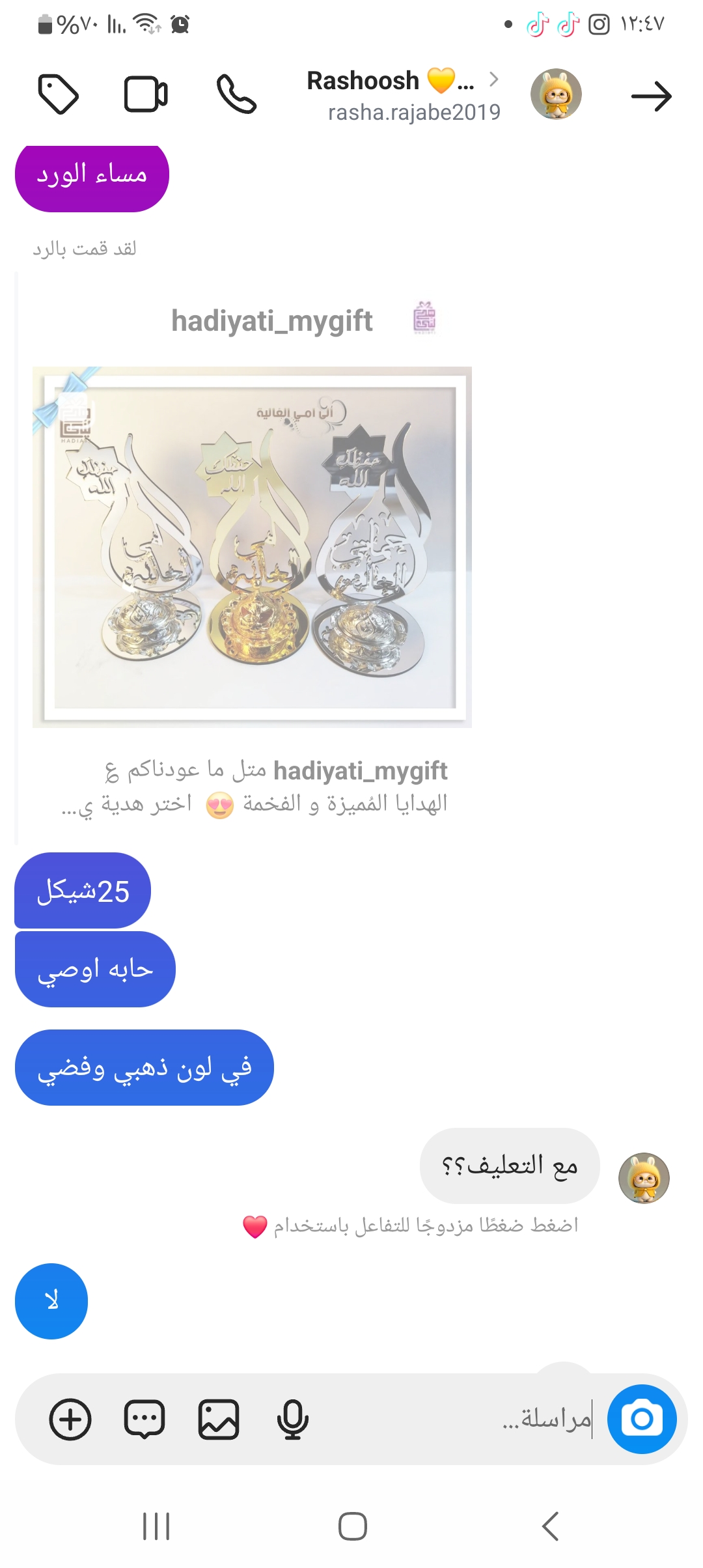Open the label tag icon
This screenshot has height=1568, width=703.
(59, 95)
